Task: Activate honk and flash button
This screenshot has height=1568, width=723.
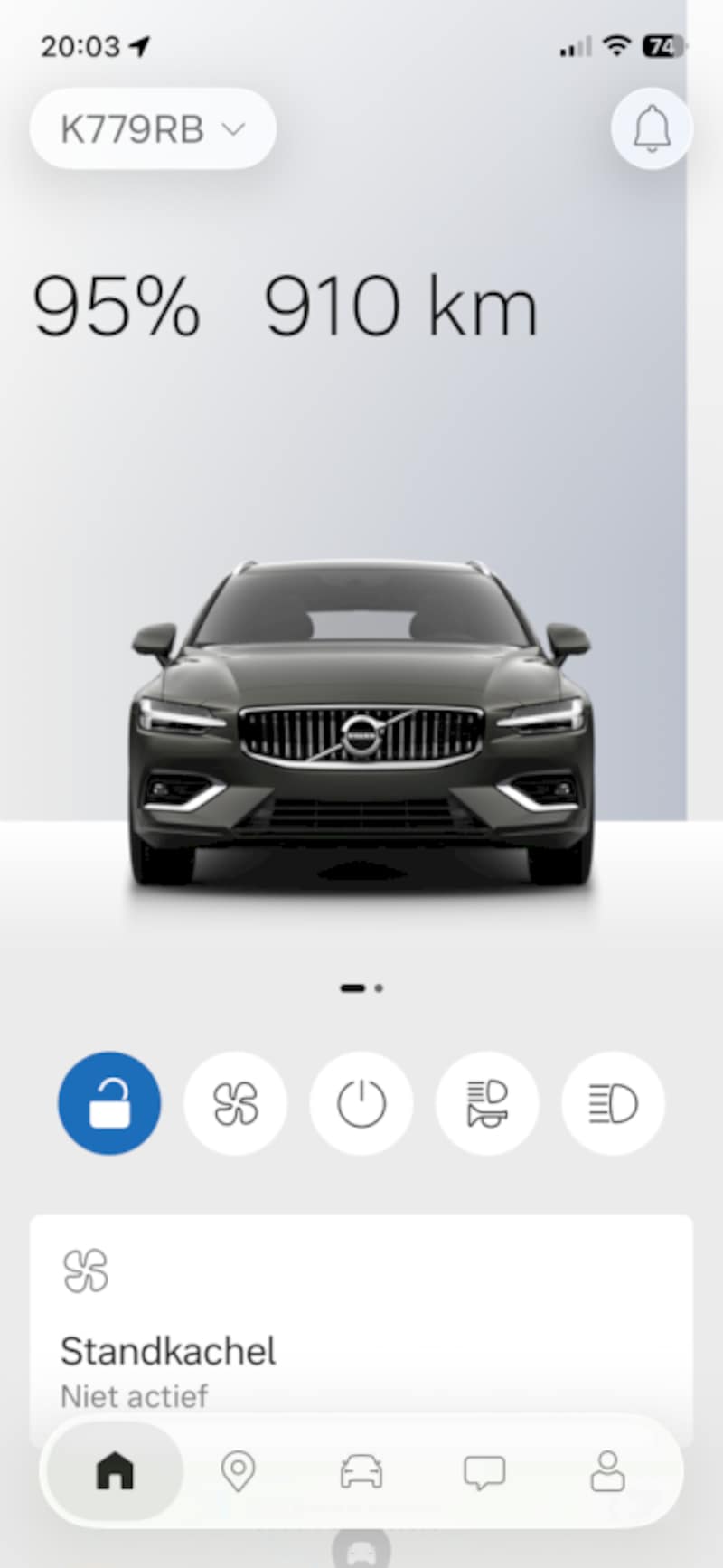Action: 487,1102
